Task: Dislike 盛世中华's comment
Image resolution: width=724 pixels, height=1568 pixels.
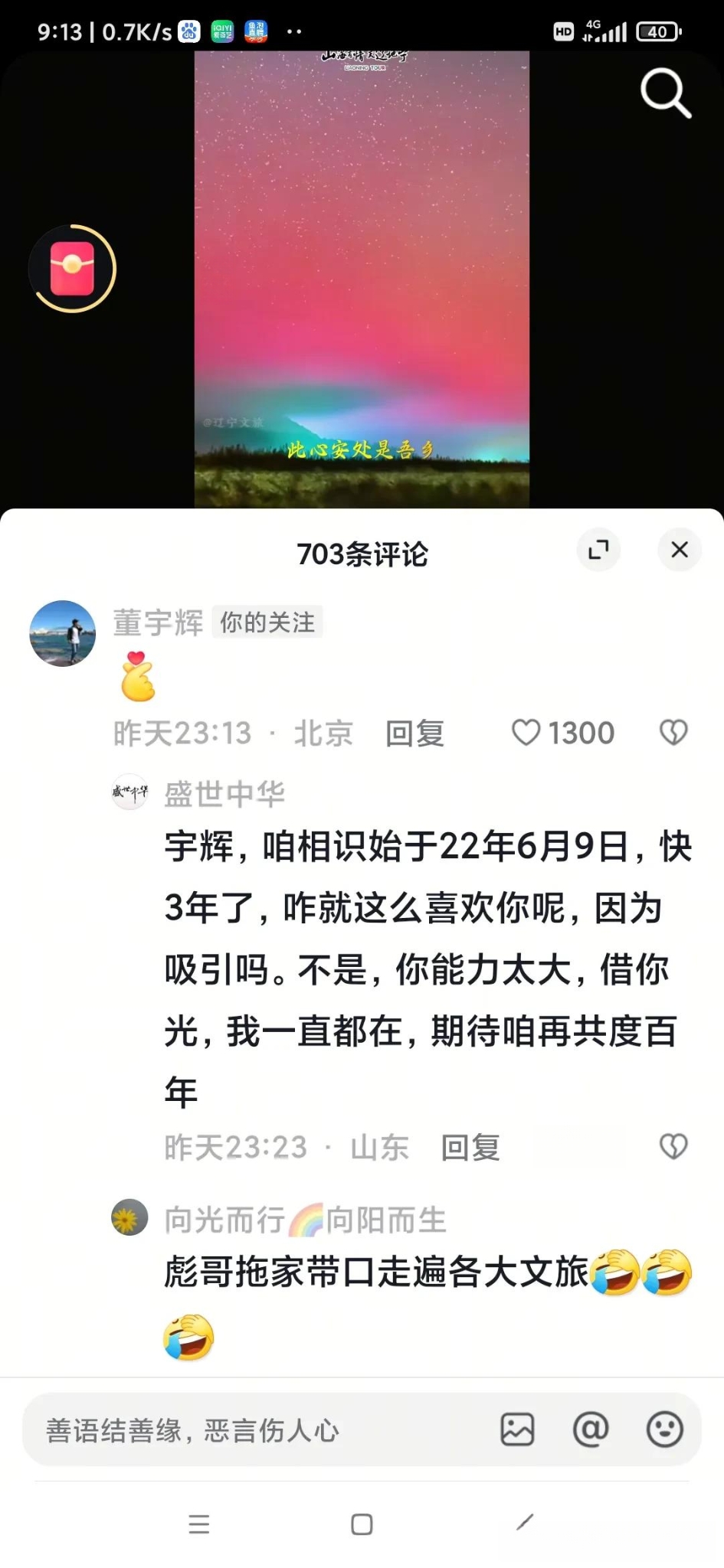Action: [673, 1146]
